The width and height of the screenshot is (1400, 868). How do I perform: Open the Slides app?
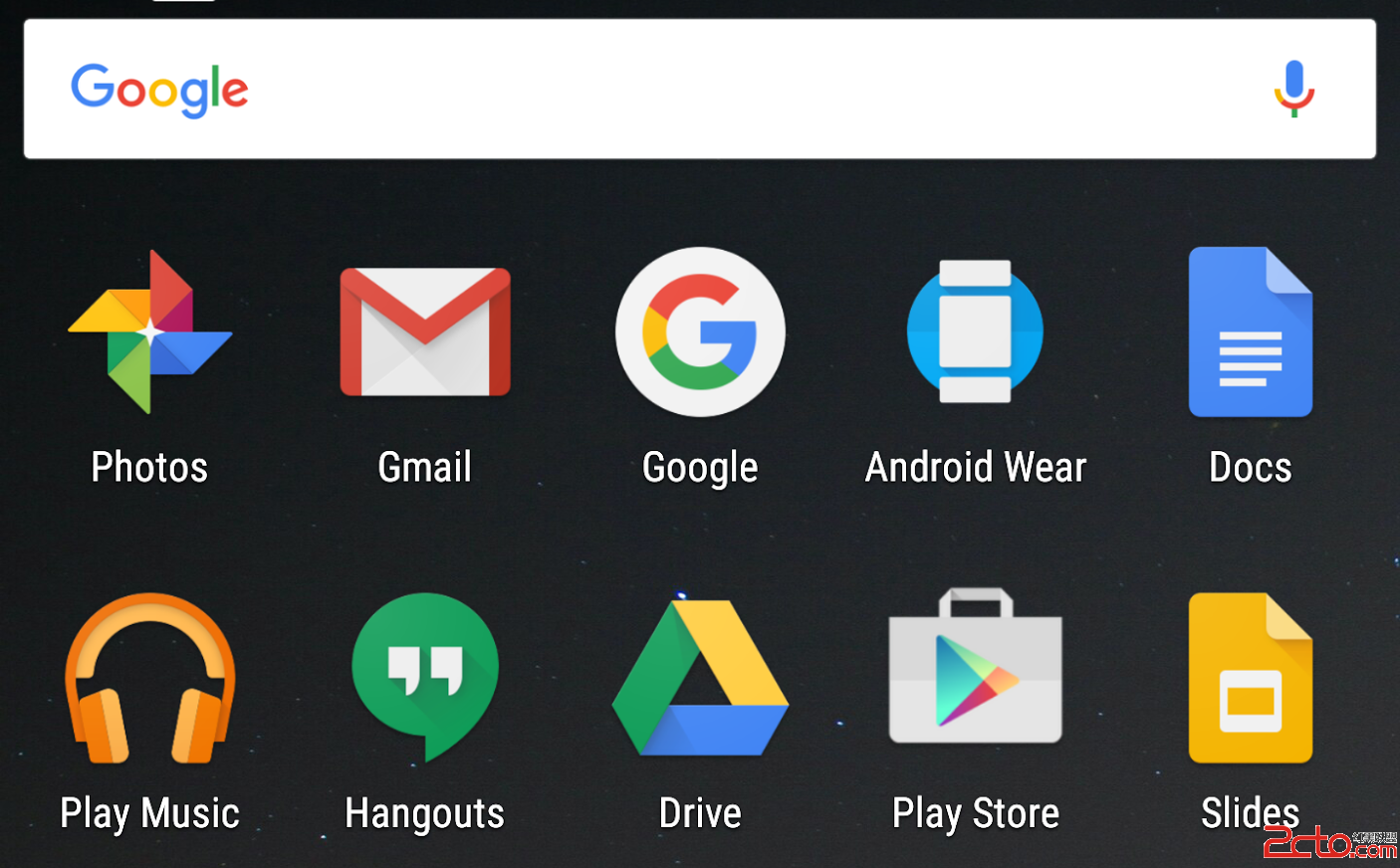(x=1250, y=679)
